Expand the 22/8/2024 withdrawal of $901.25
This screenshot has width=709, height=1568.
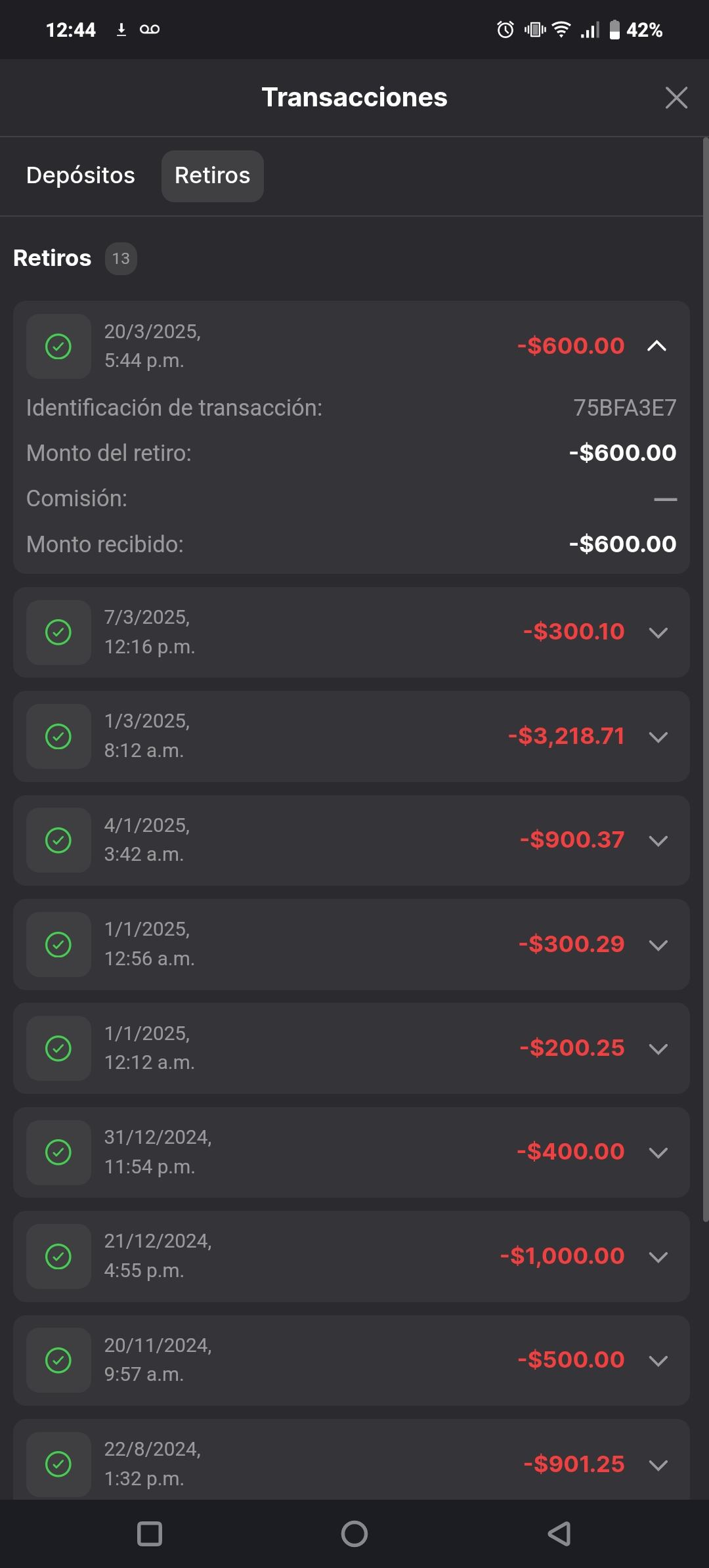pyautogui.click(x=658, y=1464)
